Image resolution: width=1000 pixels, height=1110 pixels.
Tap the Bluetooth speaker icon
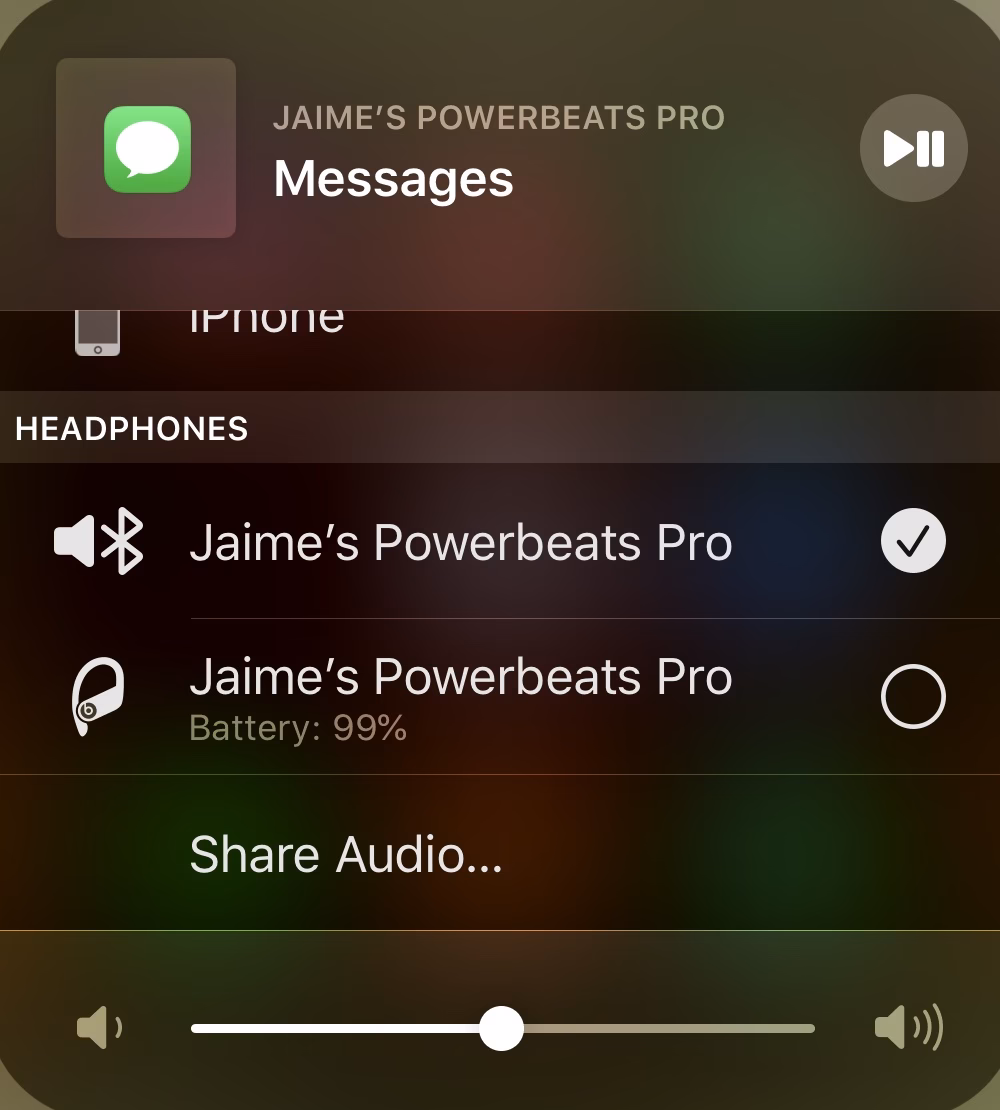(x=98, y=540)
